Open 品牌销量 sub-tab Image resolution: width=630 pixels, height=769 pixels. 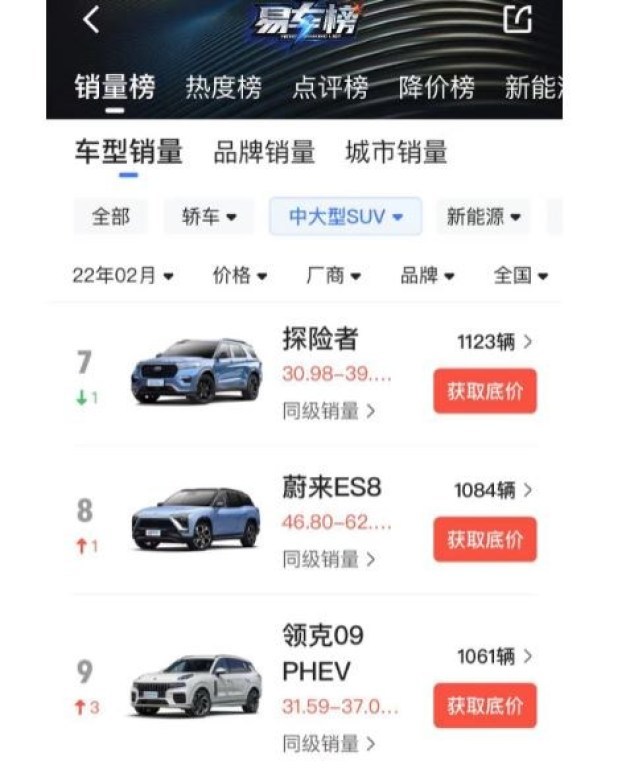click(x=264, y=152)
